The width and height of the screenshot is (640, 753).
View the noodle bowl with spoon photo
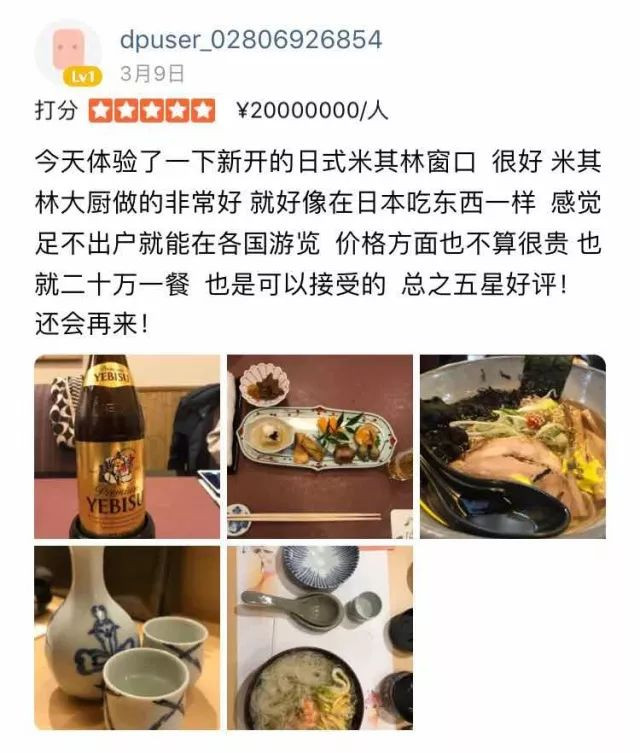319,637
